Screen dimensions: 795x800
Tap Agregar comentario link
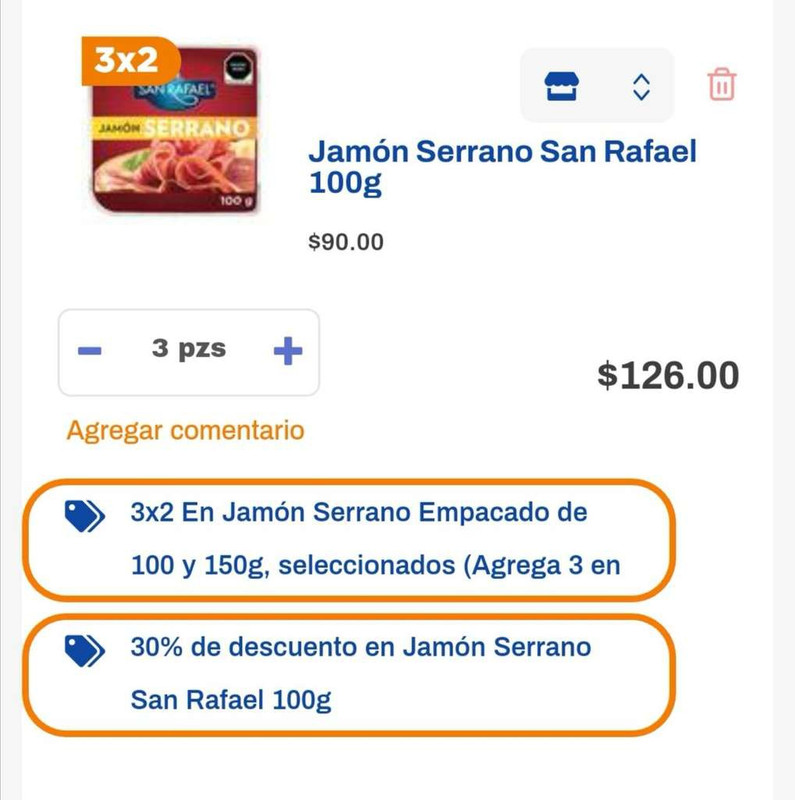pyautogui.click(x=184, y=431)
